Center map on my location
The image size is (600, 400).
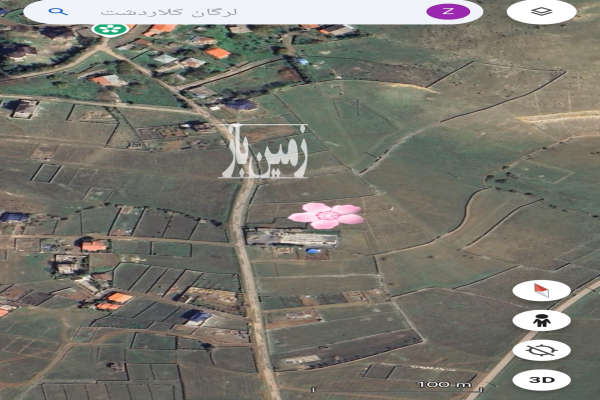point(541,351)
